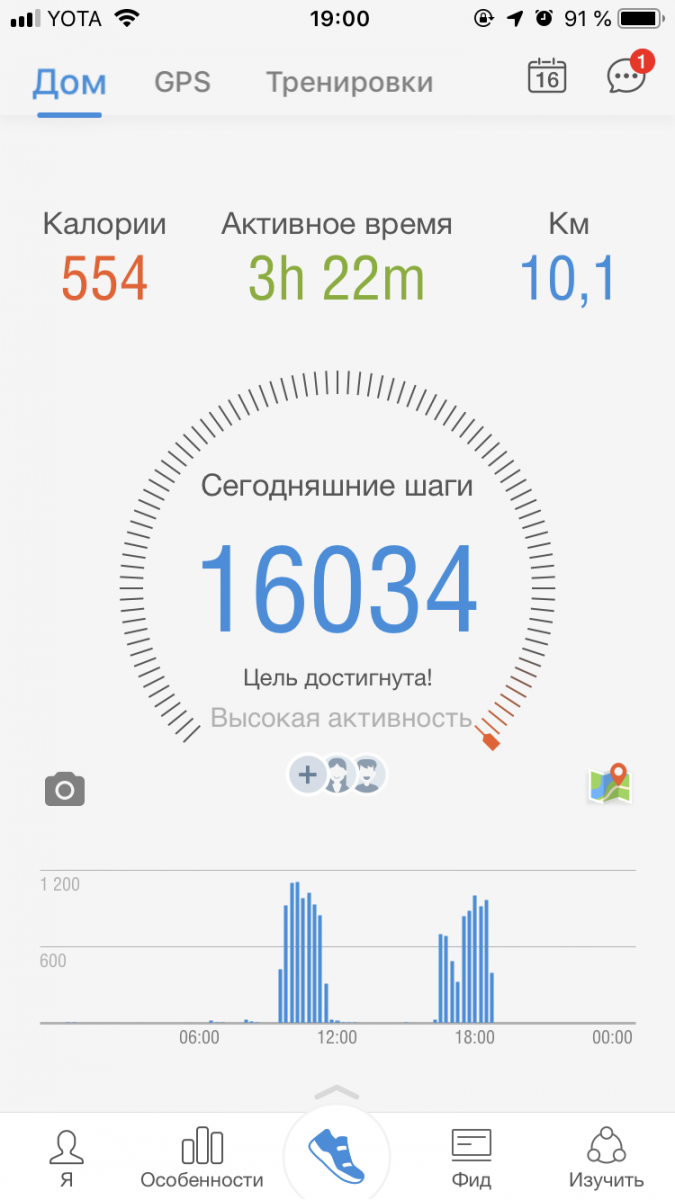Viewport: 675px width, 1200px height.
Task: Select the Дом tab
Action: [x=69, y=82]
